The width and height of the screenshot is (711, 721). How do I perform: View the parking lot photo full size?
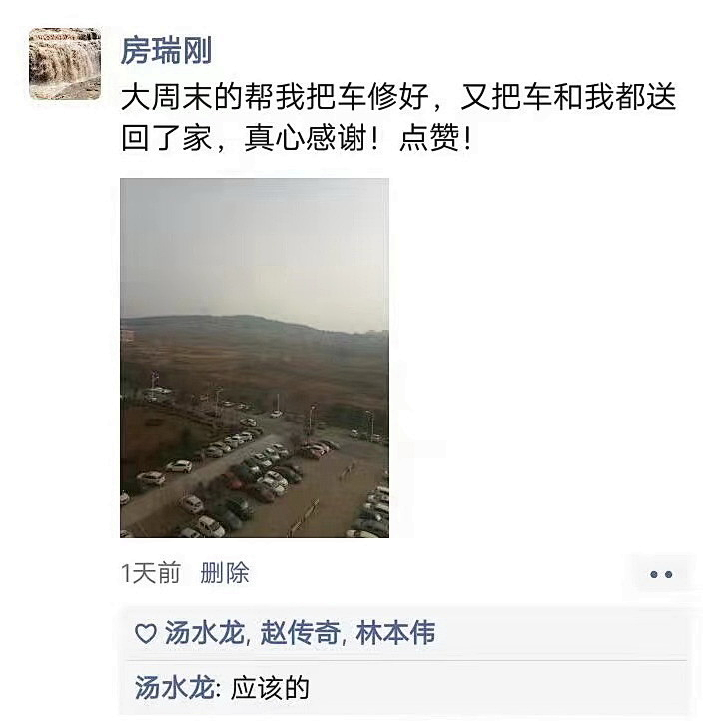[254, 357]
